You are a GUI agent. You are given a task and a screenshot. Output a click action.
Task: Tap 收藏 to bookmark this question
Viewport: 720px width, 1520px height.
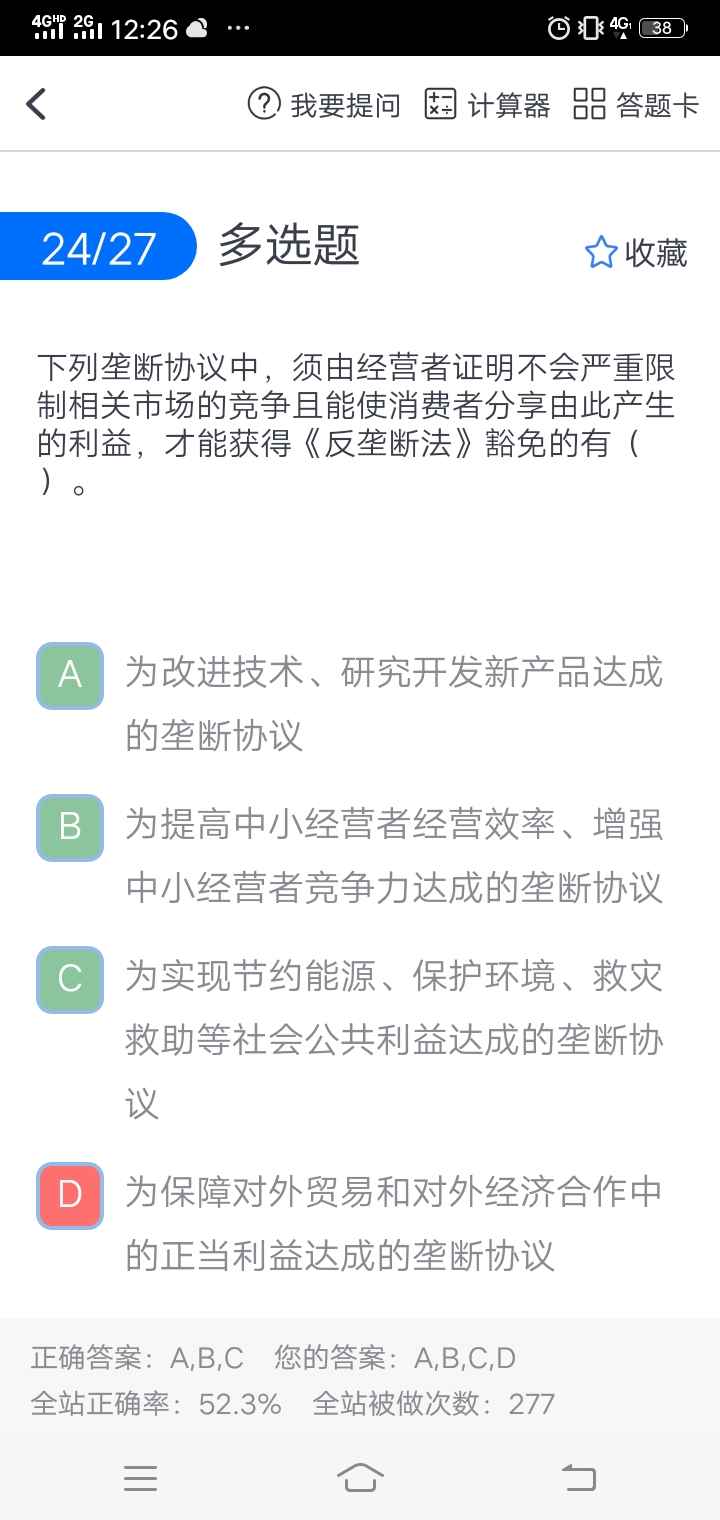click(x=636, y=253)
